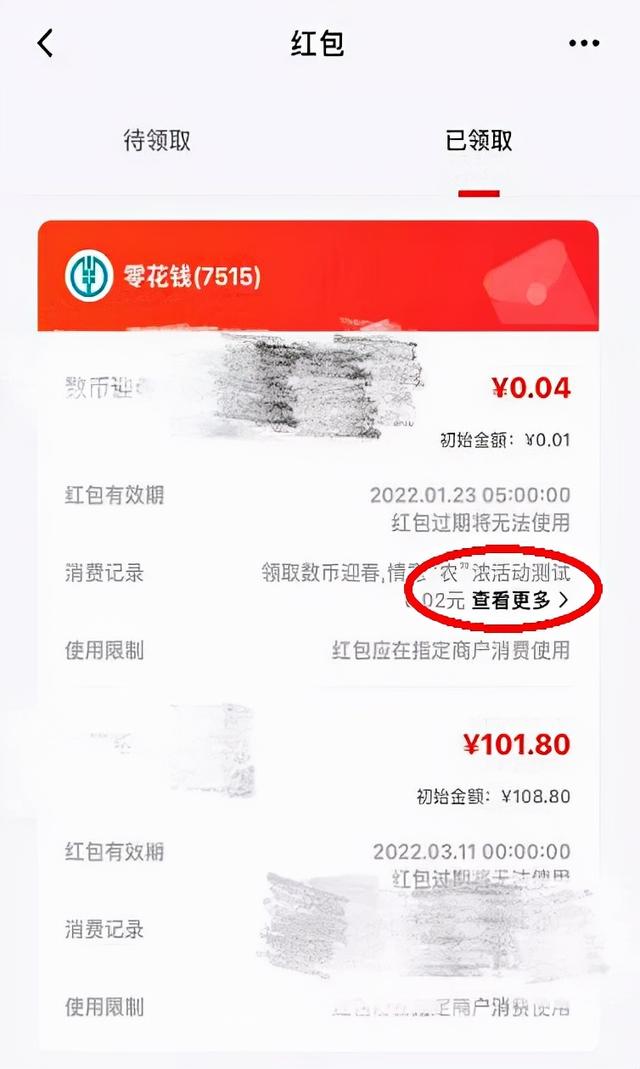640x1069 pixels.
Task: Open the three-dot overflow menu
Action: coord(584,43)
